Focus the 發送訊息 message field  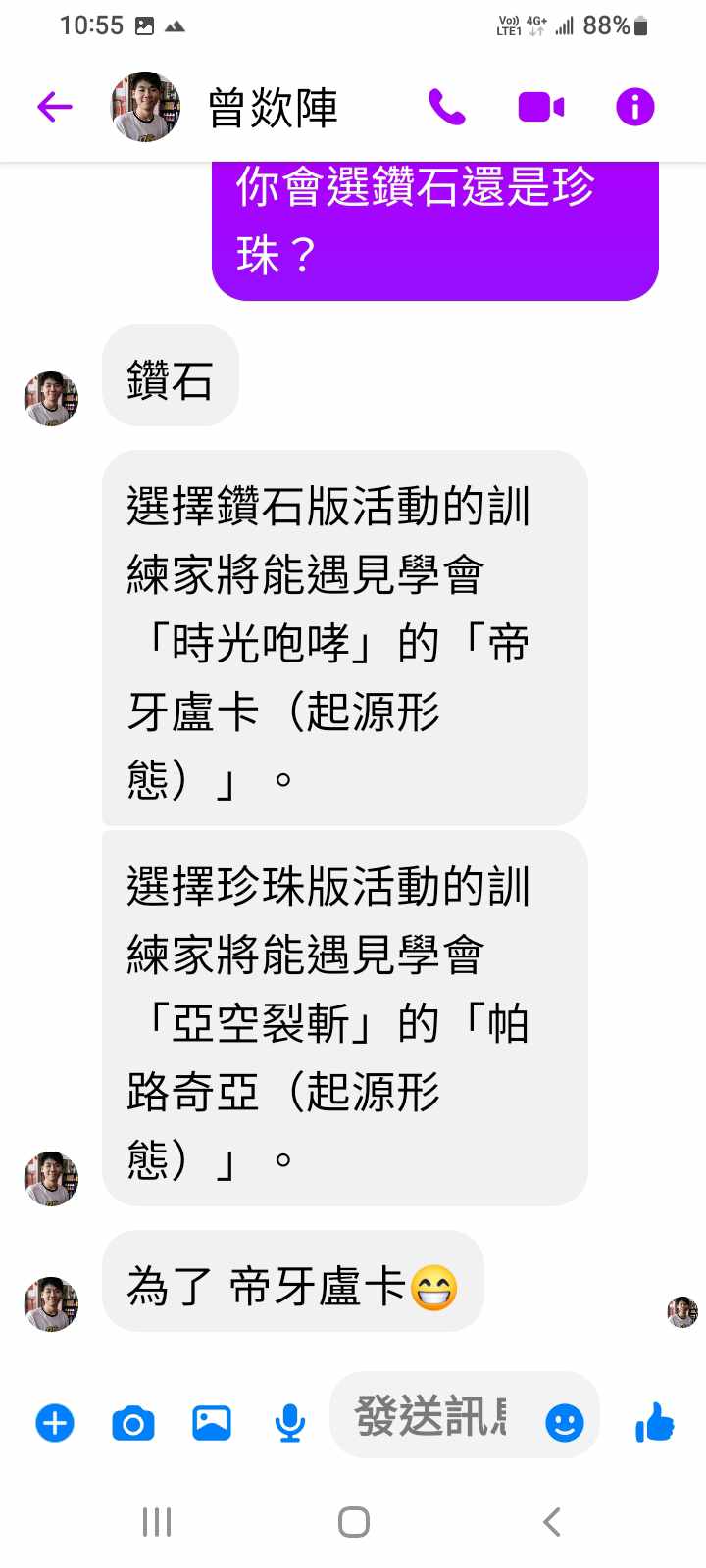[x=431, y=1416]
